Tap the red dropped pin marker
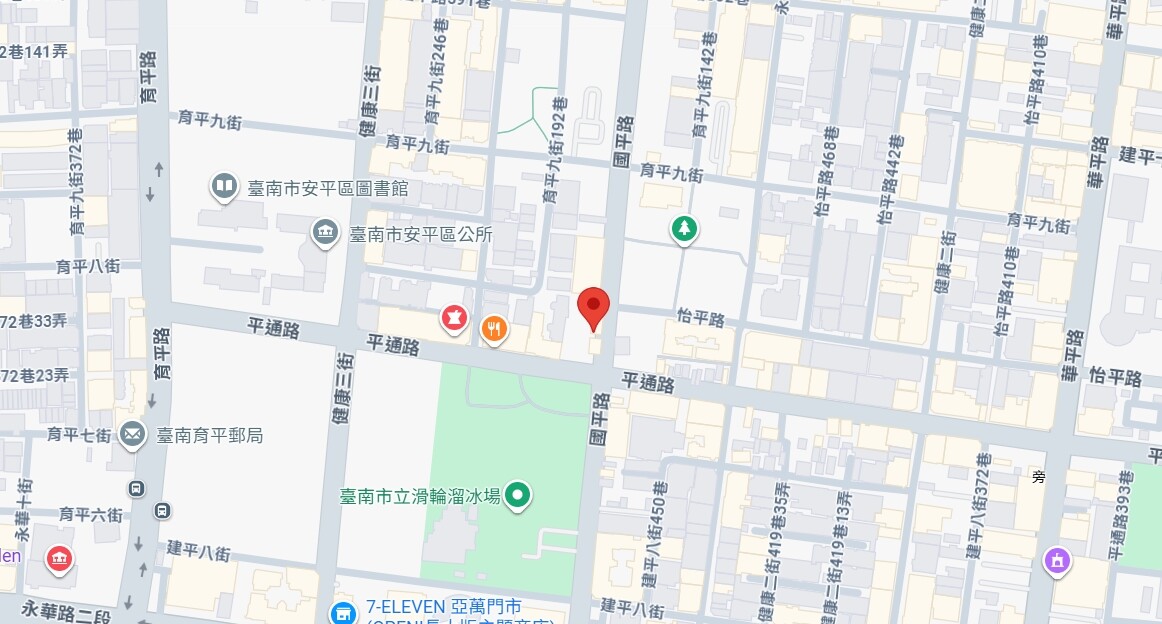Screen dimensions: 1162x624 594,306
